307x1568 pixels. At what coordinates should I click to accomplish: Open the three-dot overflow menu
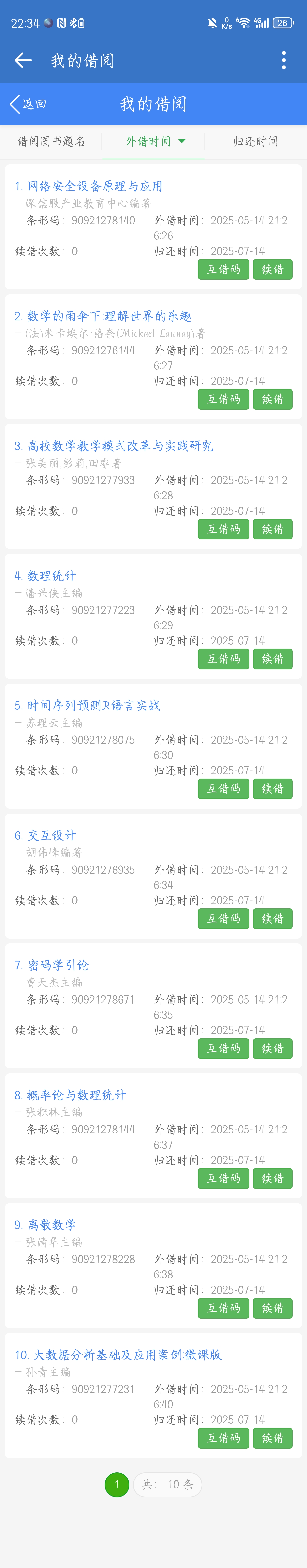284,60
